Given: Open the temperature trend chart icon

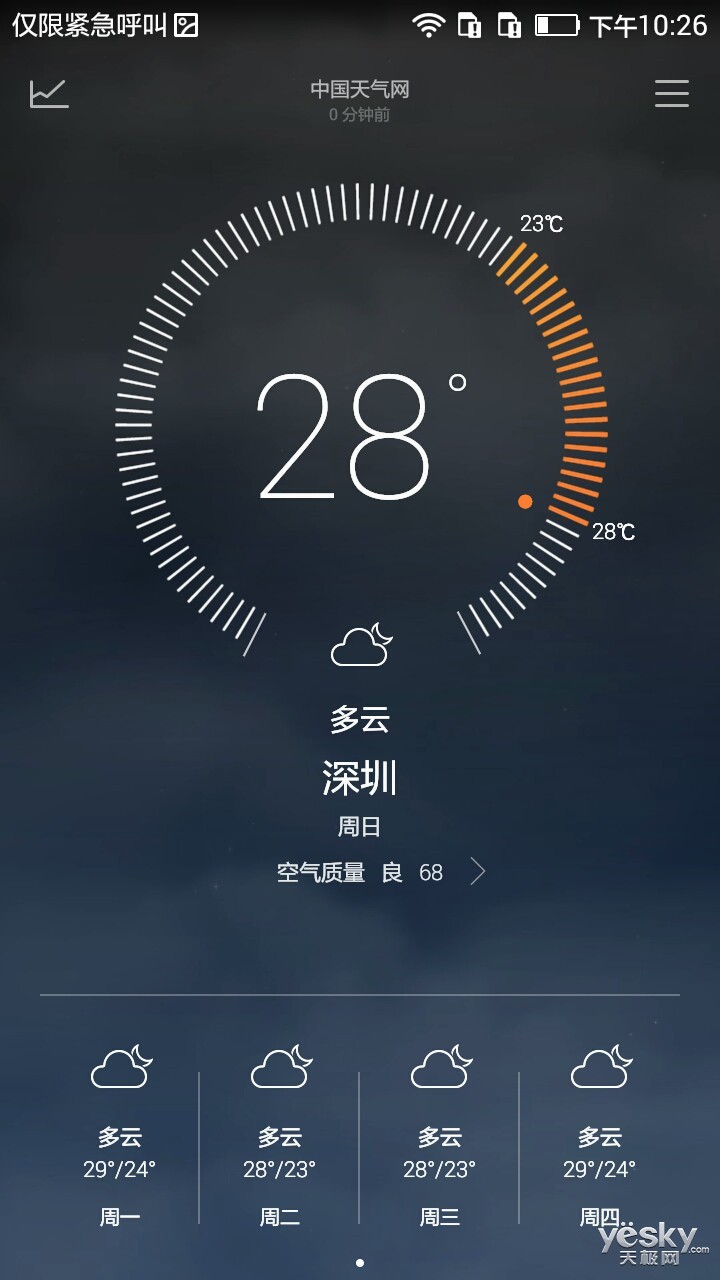Looking at the screenshot, I should [49, 93].
